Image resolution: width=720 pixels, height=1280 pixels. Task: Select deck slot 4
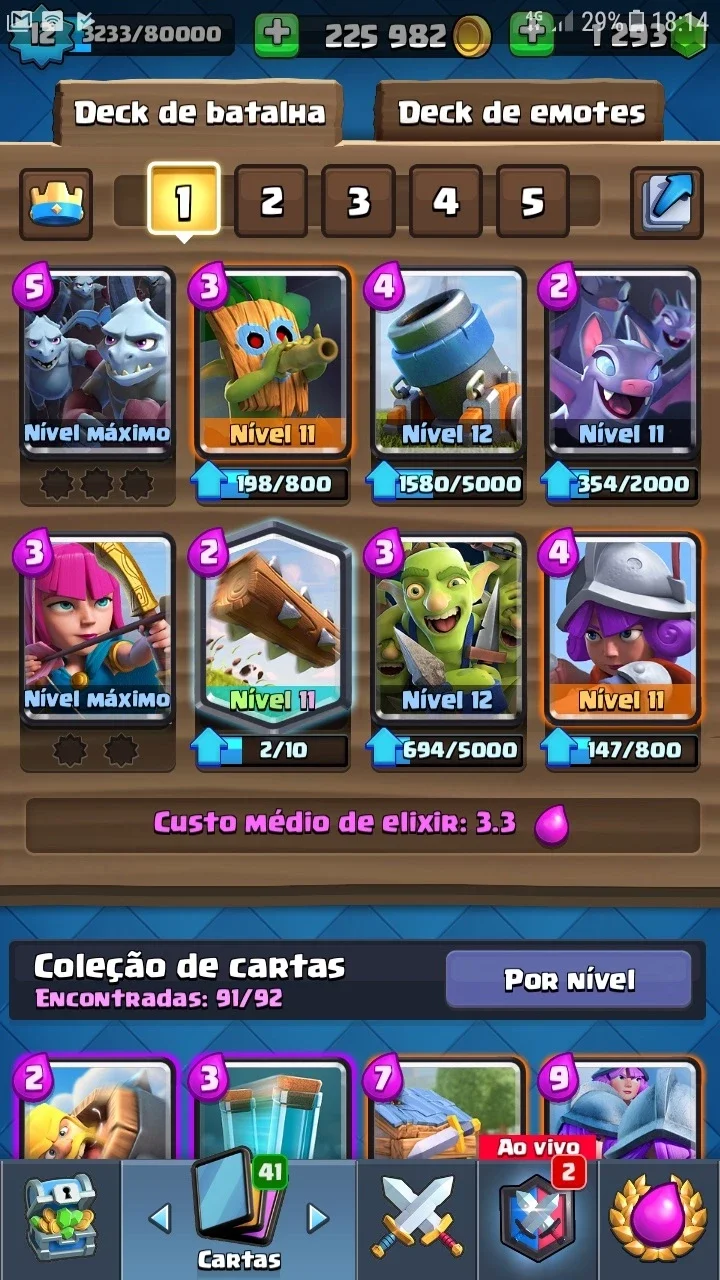pos(446,201)
